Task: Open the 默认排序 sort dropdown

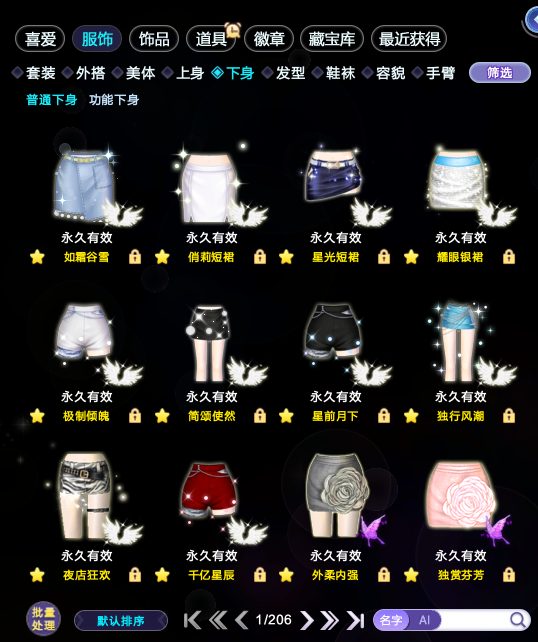Action: tap(121, 621)
